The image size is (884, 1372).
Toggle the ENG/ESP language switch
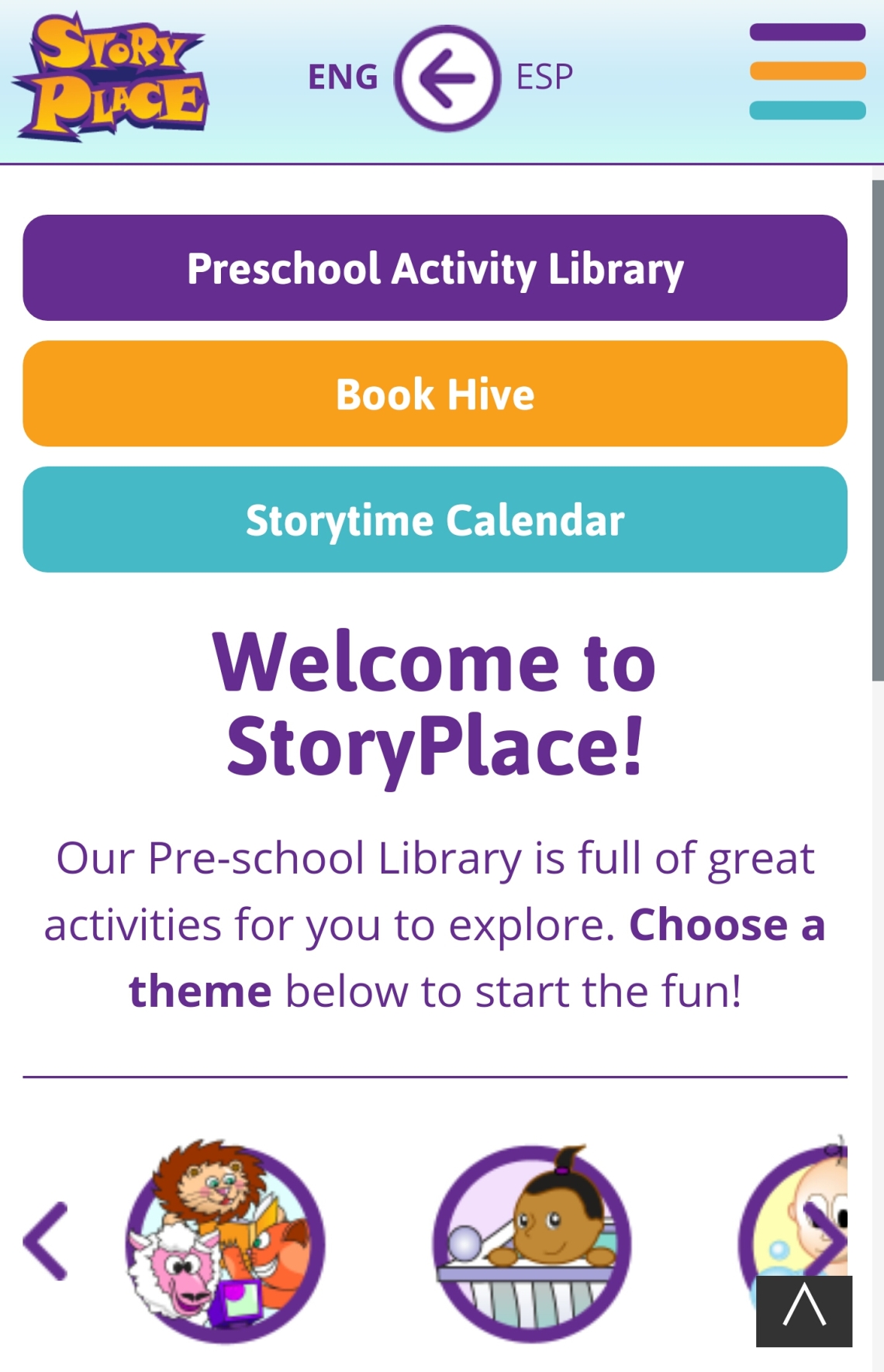coord(447,78)
